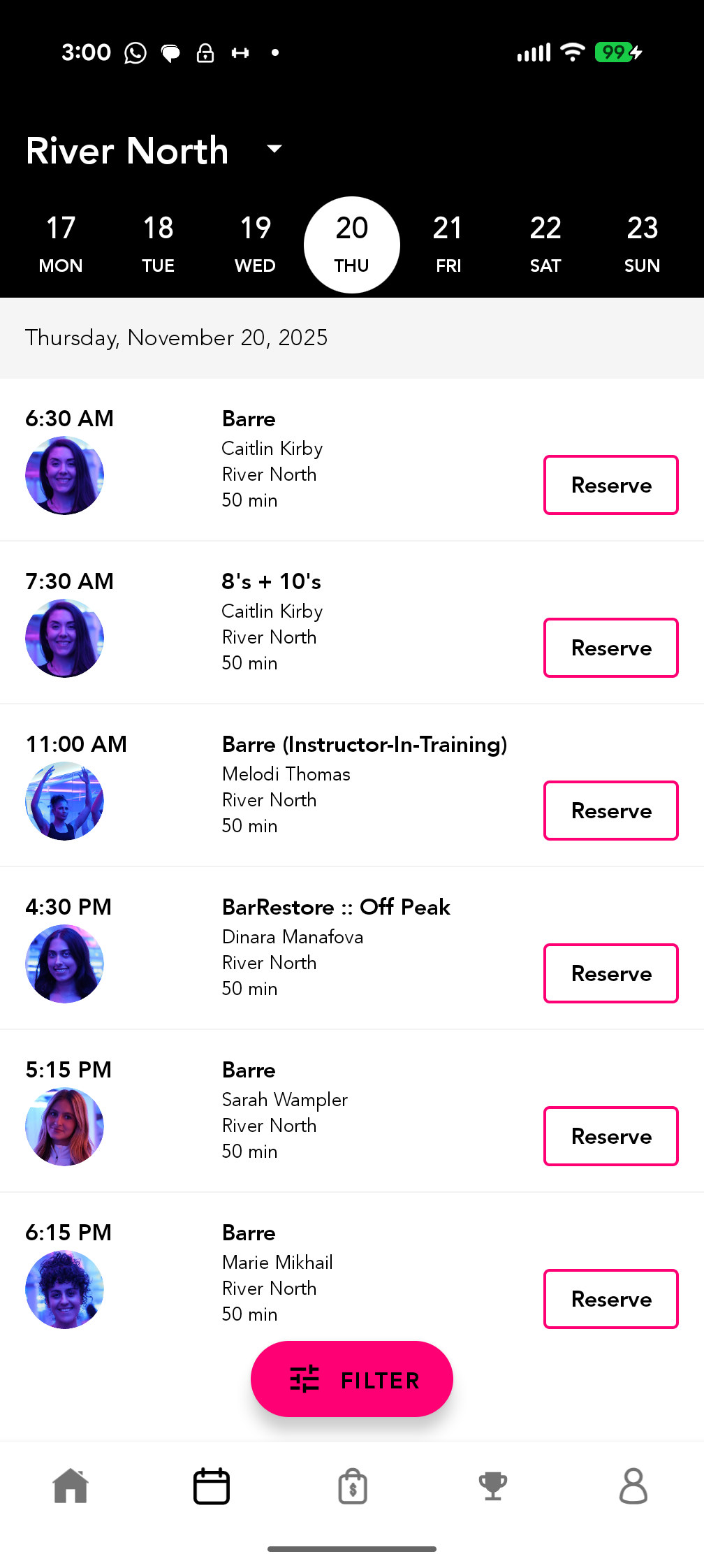The width and height of the screenshot is (704, 1568).
Task: Open the shop bag tab
Action: [352, 1486]
